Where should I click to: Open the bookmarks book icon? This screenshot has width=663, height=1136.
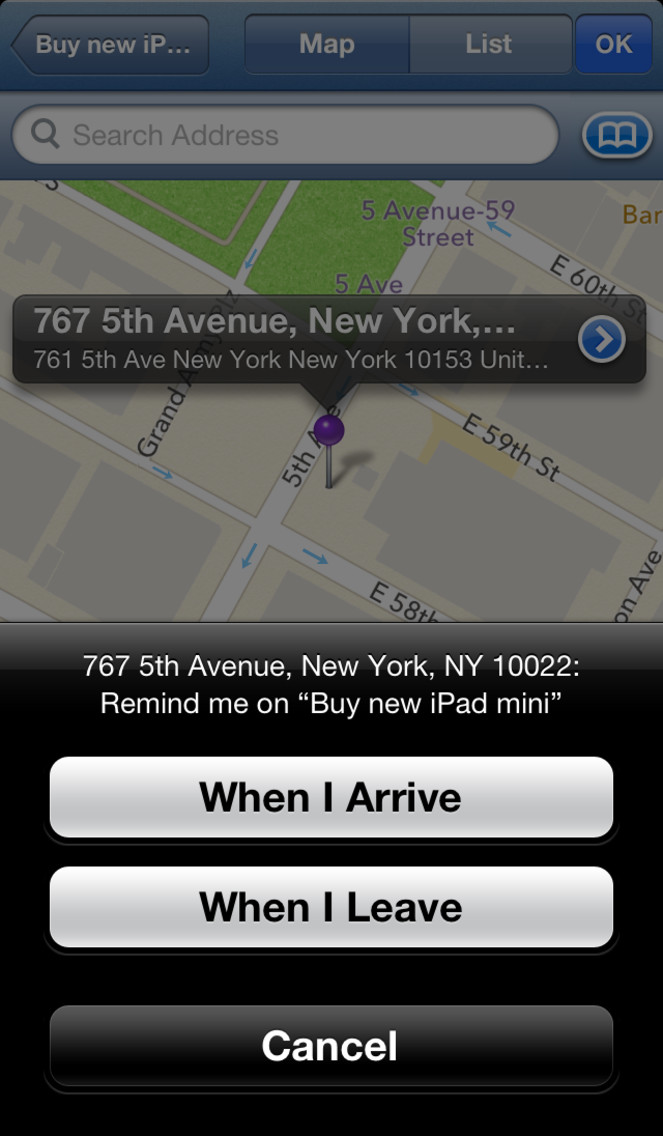click(x=617, y=135)
